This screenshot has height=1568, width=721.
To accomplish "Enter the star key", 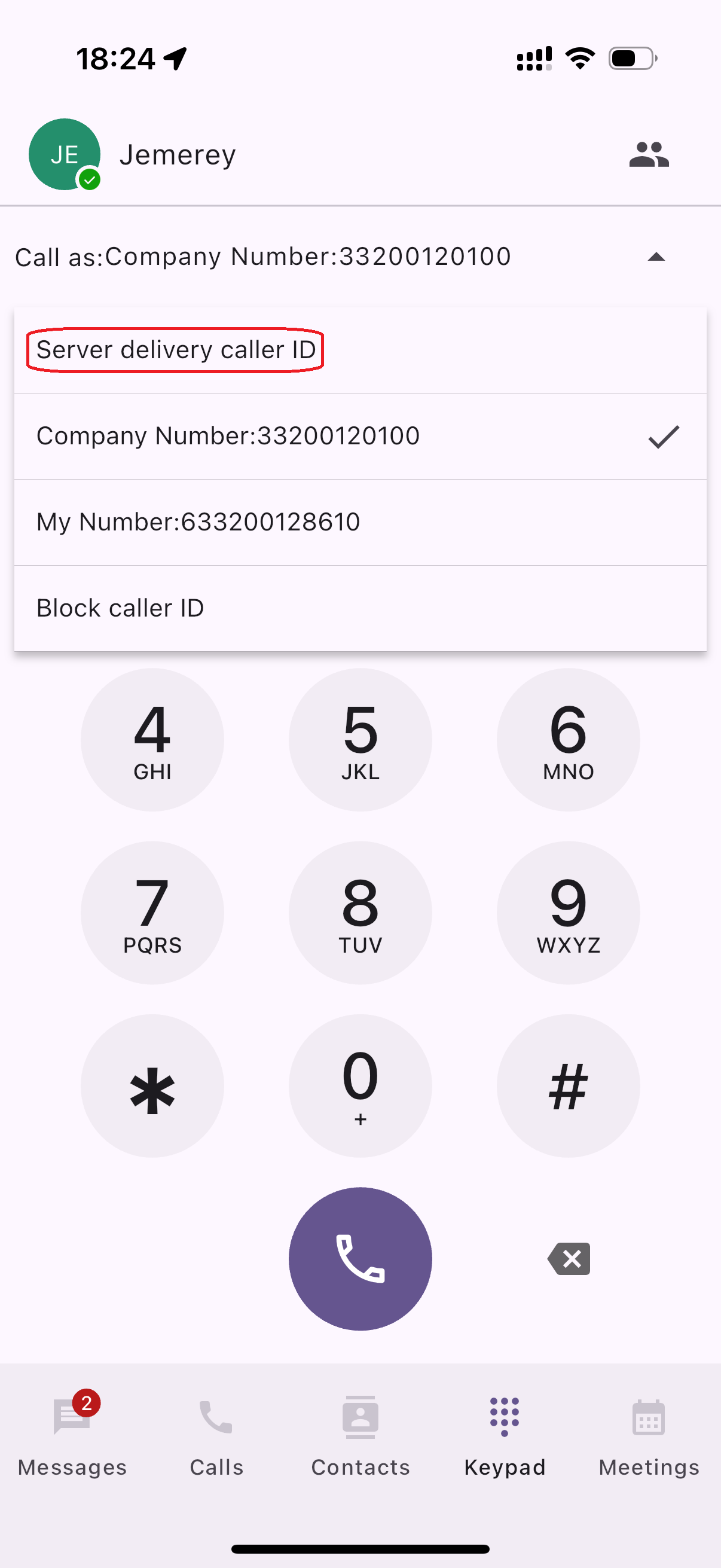I will click(x=152, y=1085).
